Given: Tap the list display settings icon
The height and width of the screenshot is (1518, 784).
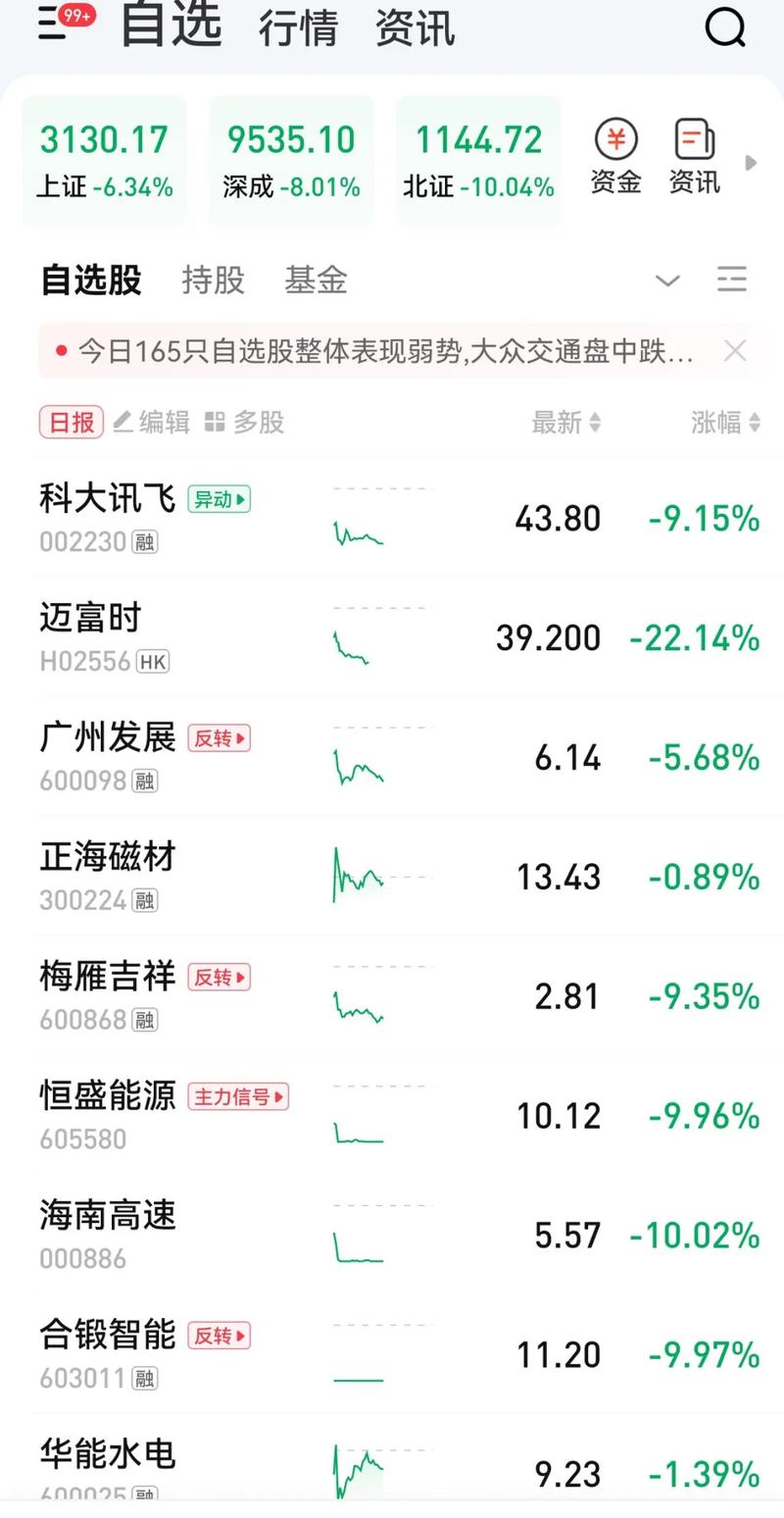Looking at the screenshot, I should click(x=731, y=279).
